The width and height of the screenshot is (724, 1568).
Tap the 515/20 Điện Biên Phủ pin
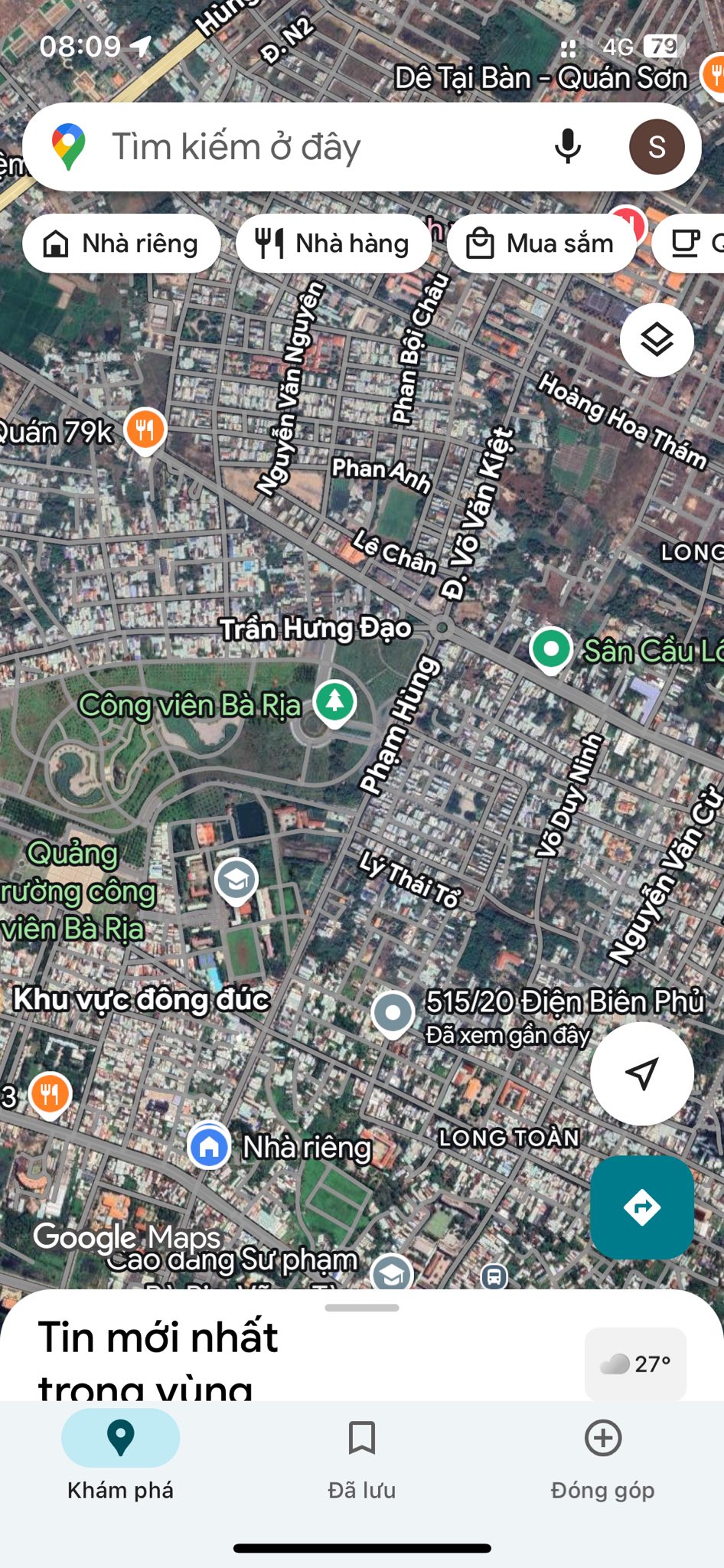pos(393,1013)
